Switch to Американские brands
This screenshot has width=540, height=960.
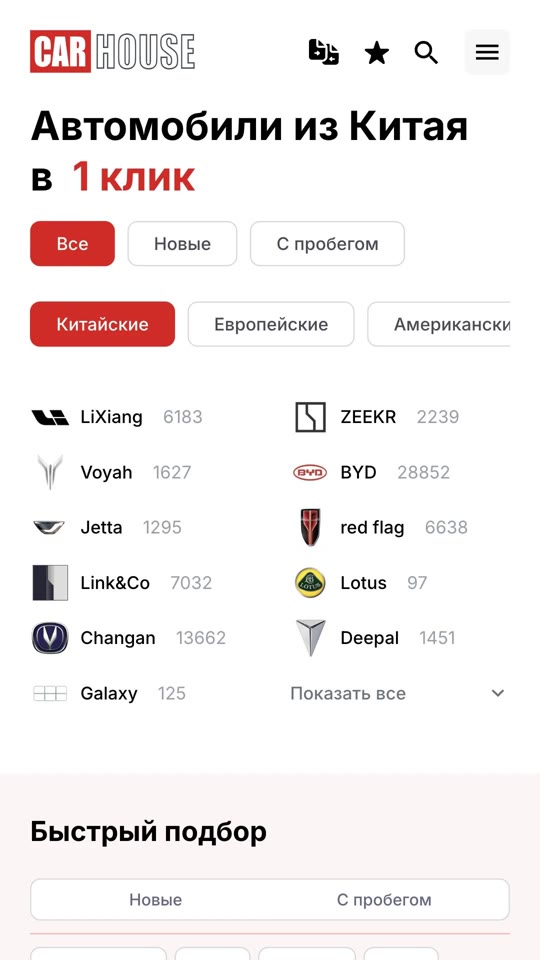point(439,324)
